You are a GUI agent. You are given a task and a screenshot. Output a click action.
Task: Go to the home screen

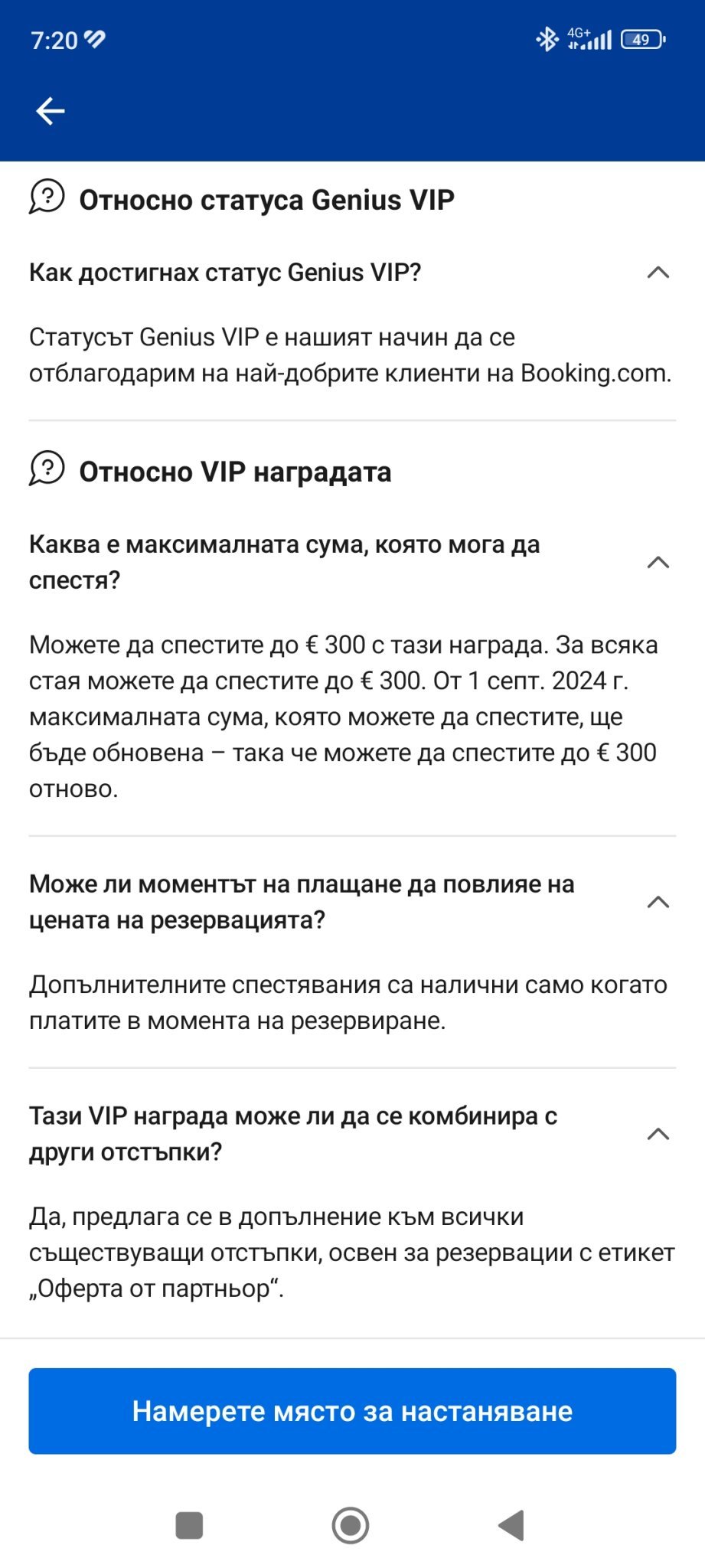tap(351, 1525)
